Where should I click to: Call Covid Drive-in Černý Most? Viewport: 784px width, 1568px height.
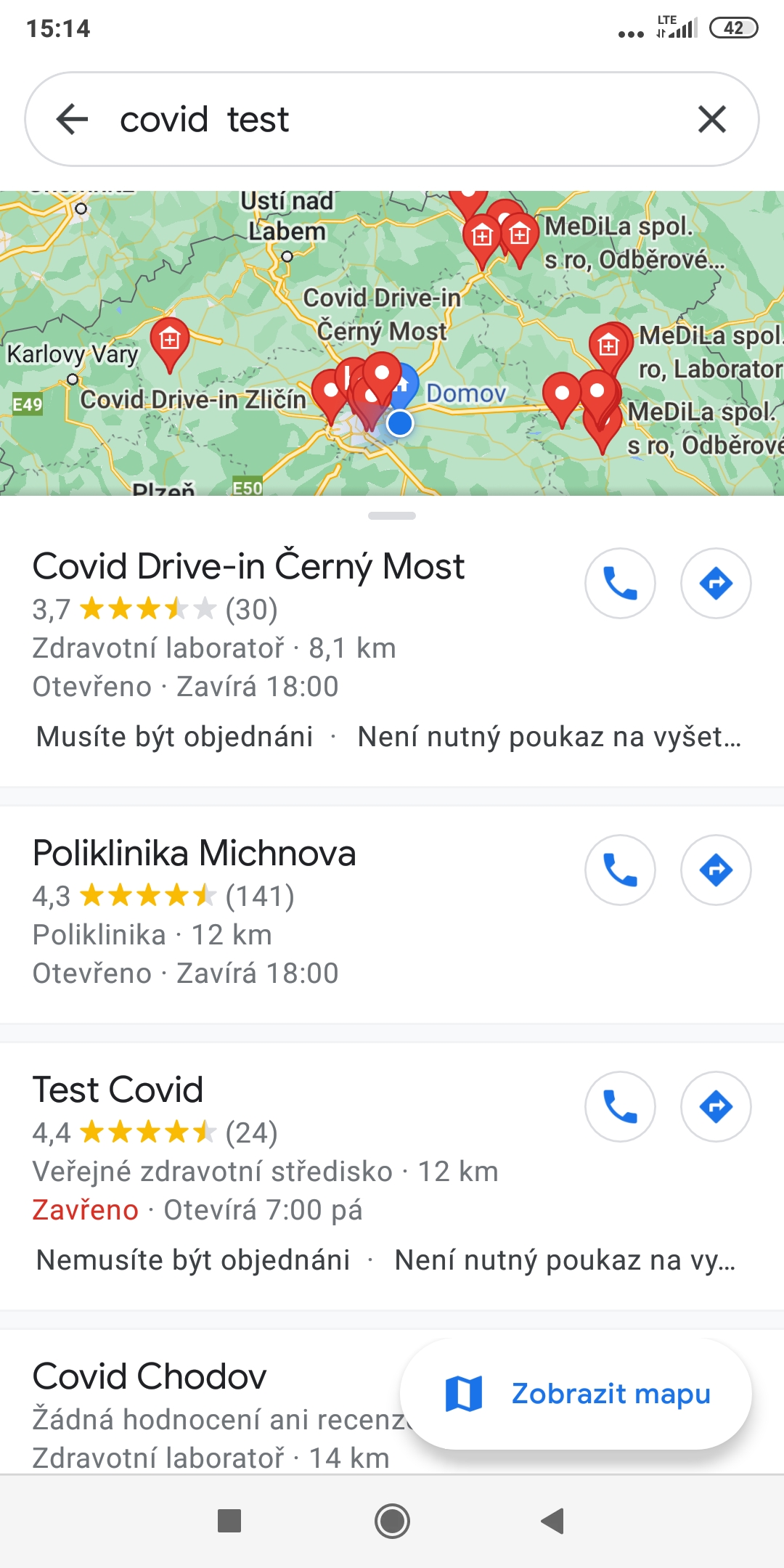point(620,583)
